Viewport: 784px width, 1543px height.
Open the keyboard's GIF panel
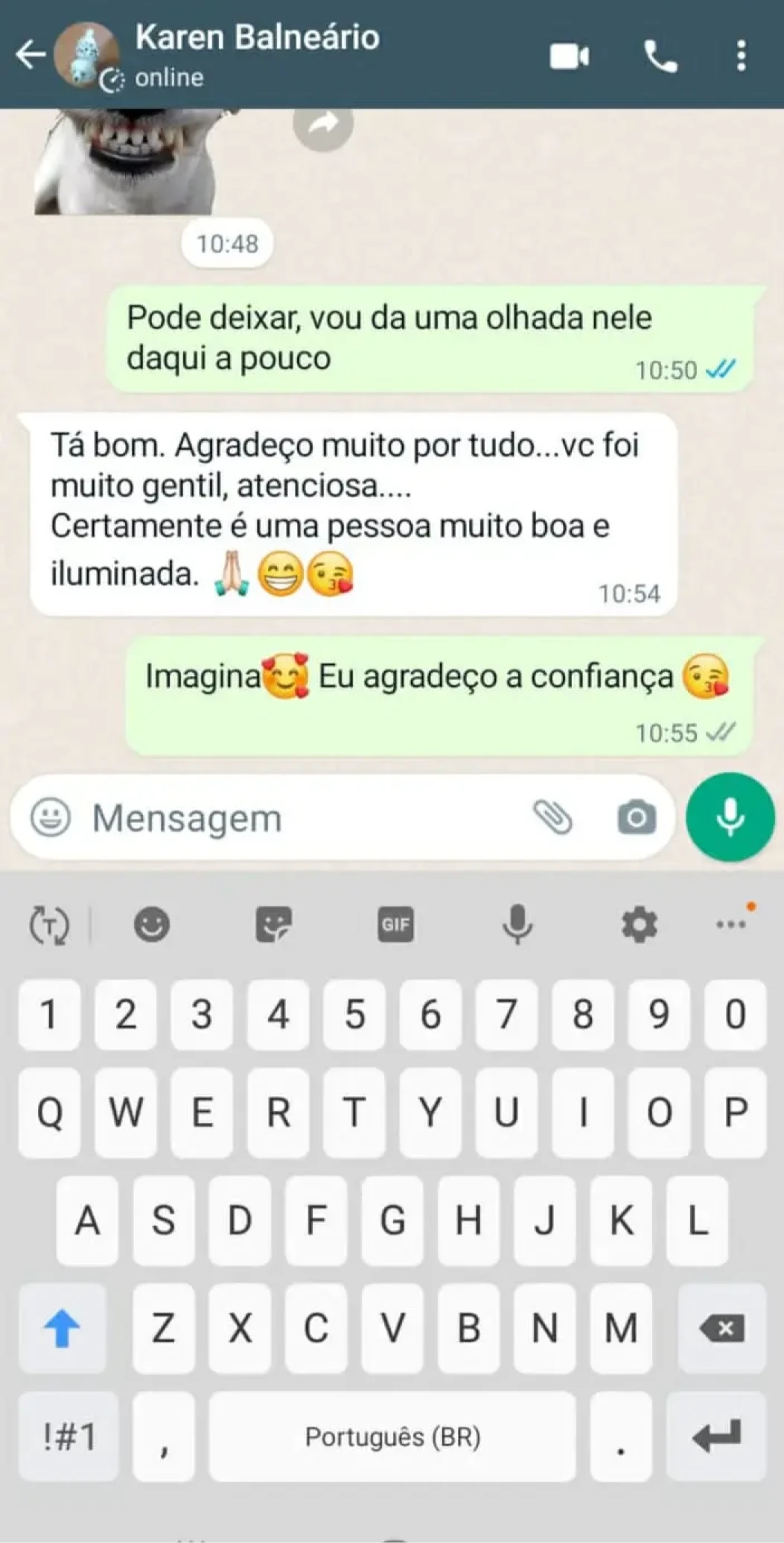[x=395, y=925]
